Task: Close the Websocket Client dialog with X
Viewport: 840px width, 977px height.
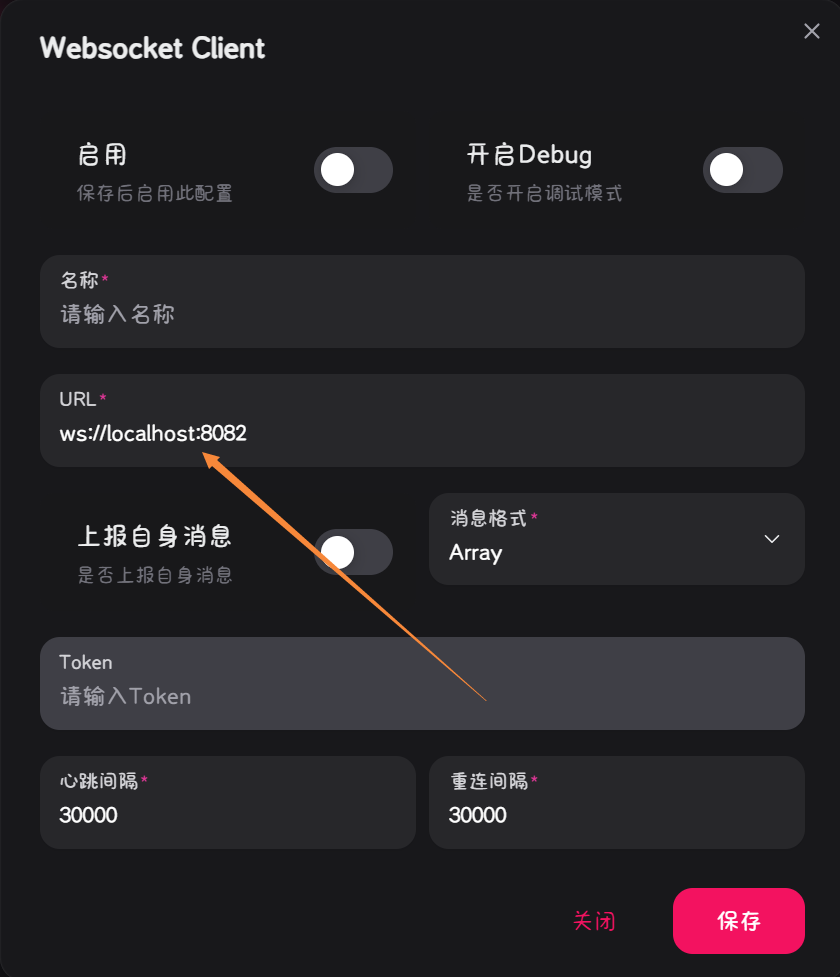Action: 812,32
